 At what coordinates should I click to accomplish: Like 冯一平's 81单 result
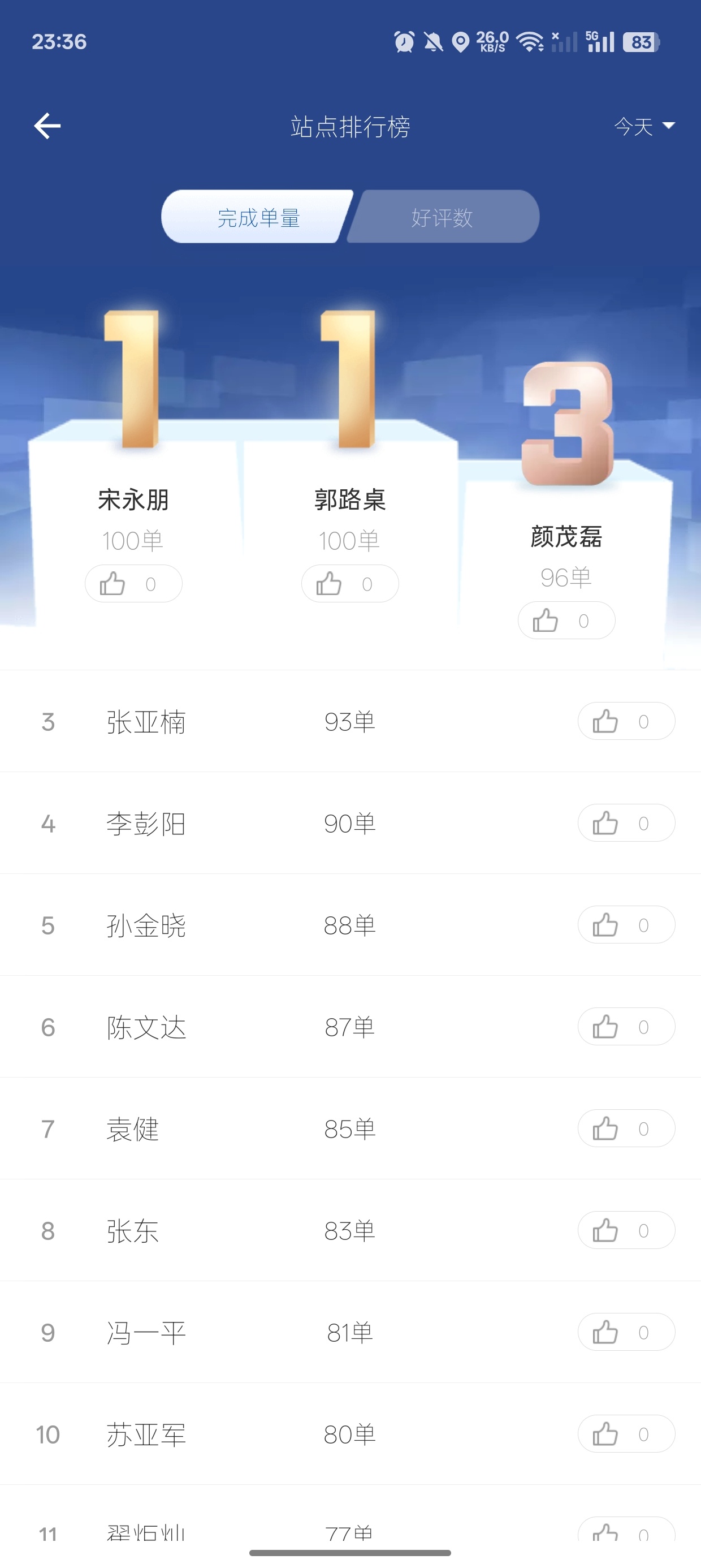[626, 1333]
